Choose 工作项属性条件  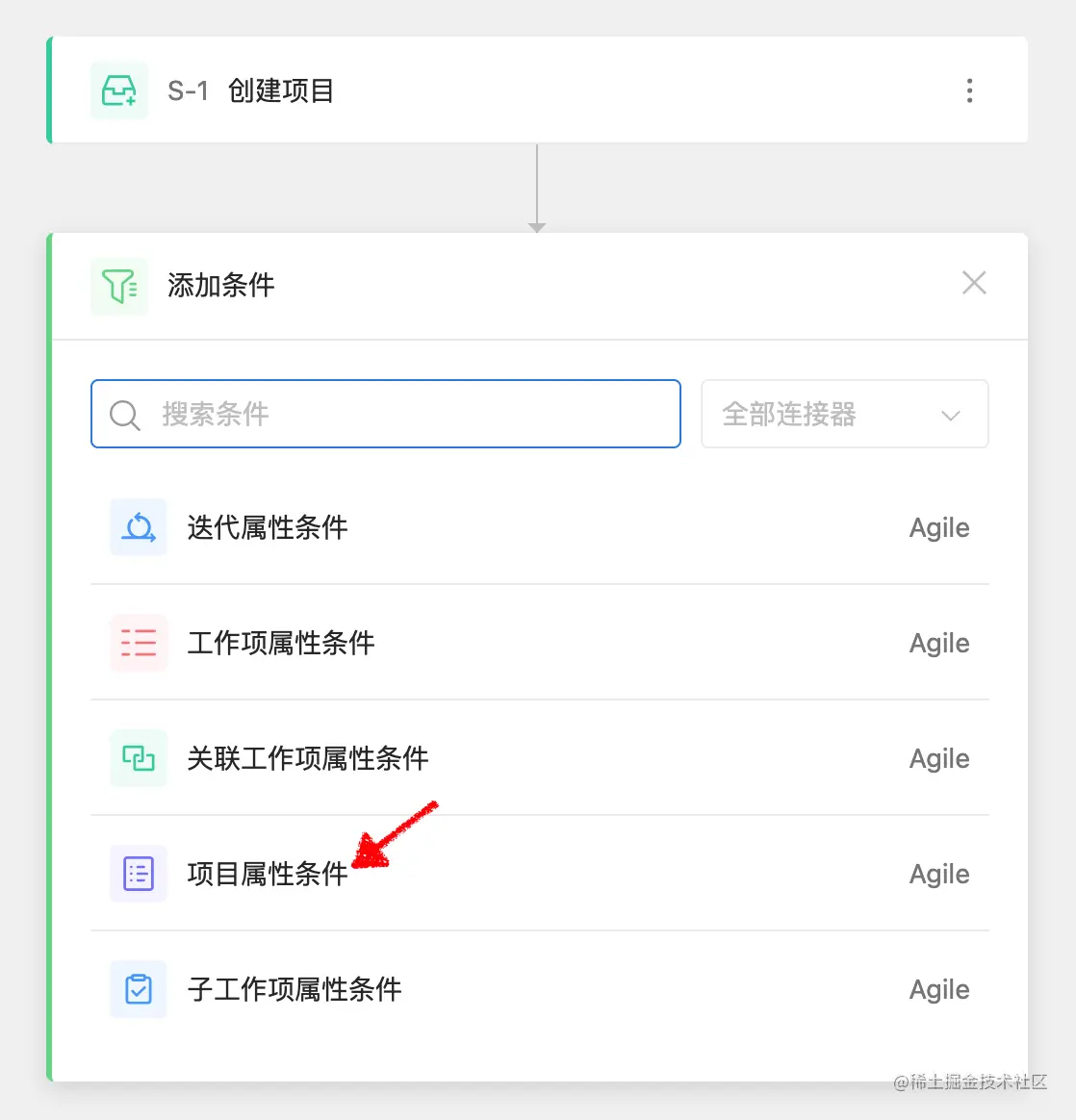pyautogui.click(x=281, y=643)
